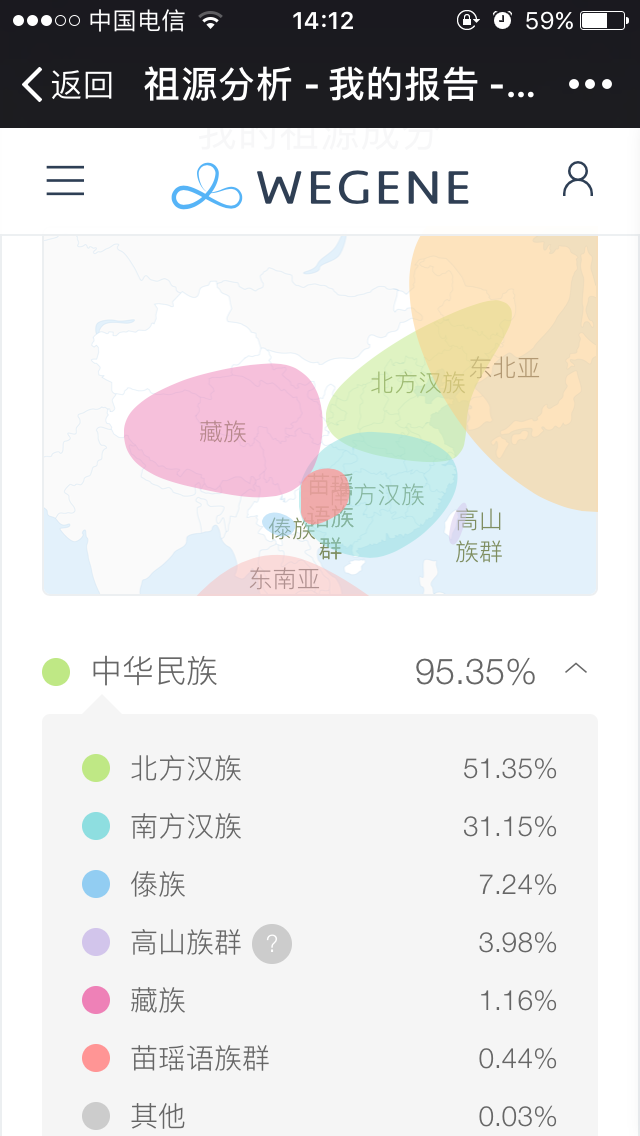Collapse the 中华民族 section chevron

pos(576,668)
